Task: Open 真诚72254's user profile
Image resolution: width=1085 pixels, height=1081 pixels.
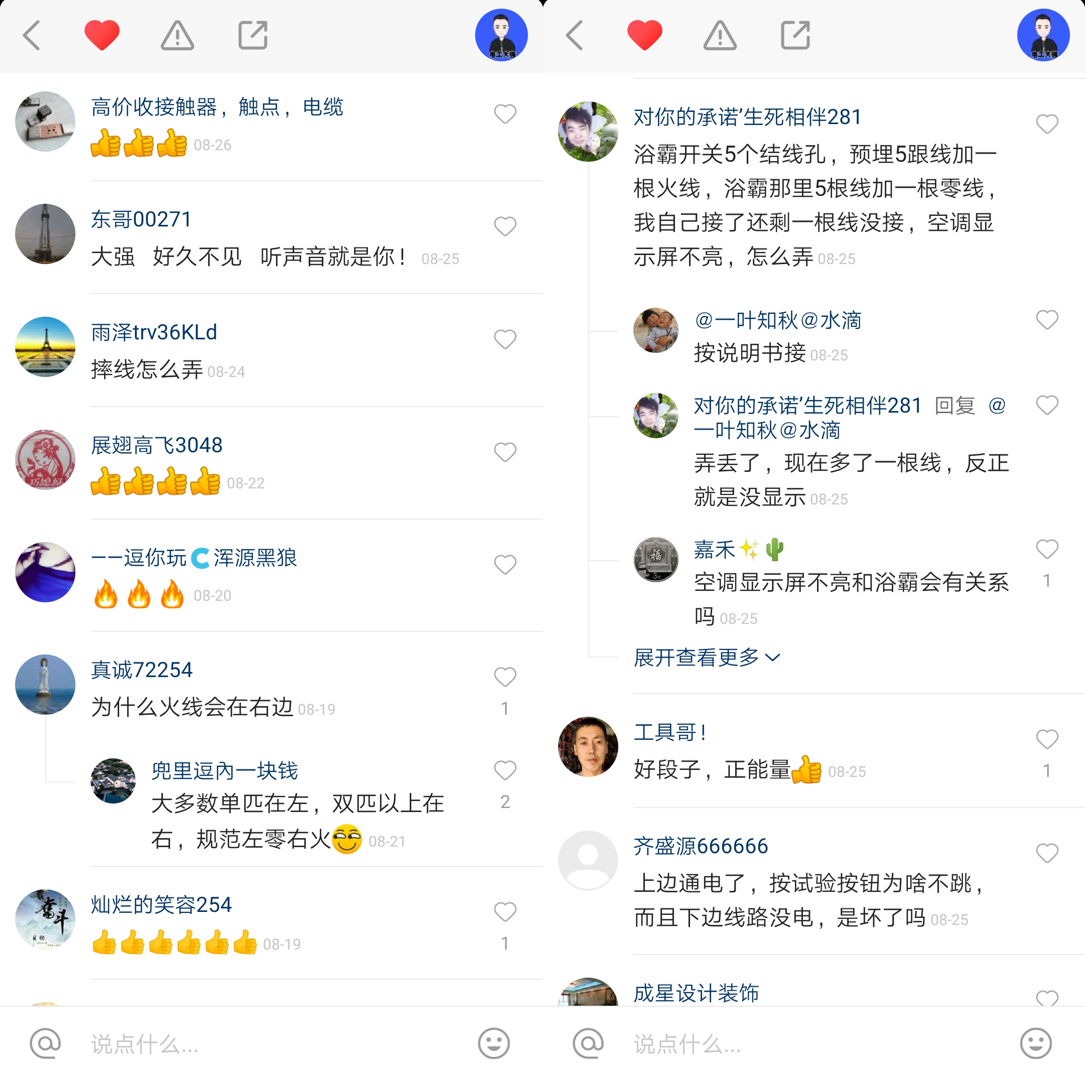Action: click(142, 670)
